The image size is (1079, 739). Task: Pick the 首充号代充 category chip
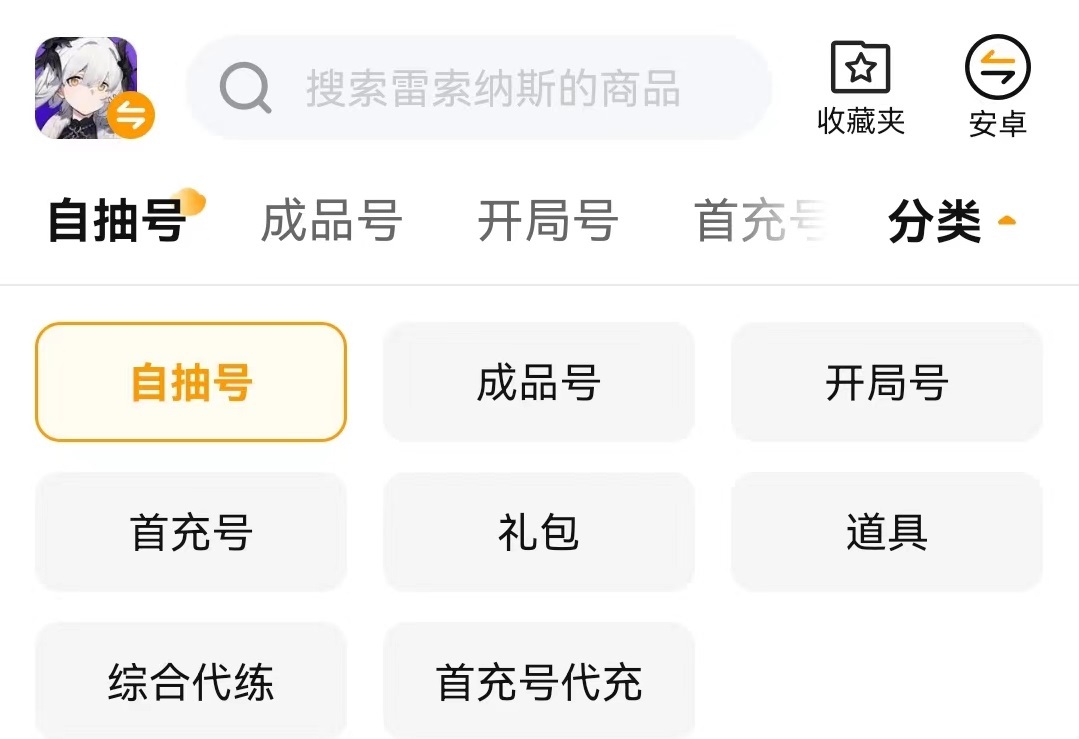point(539,682)
